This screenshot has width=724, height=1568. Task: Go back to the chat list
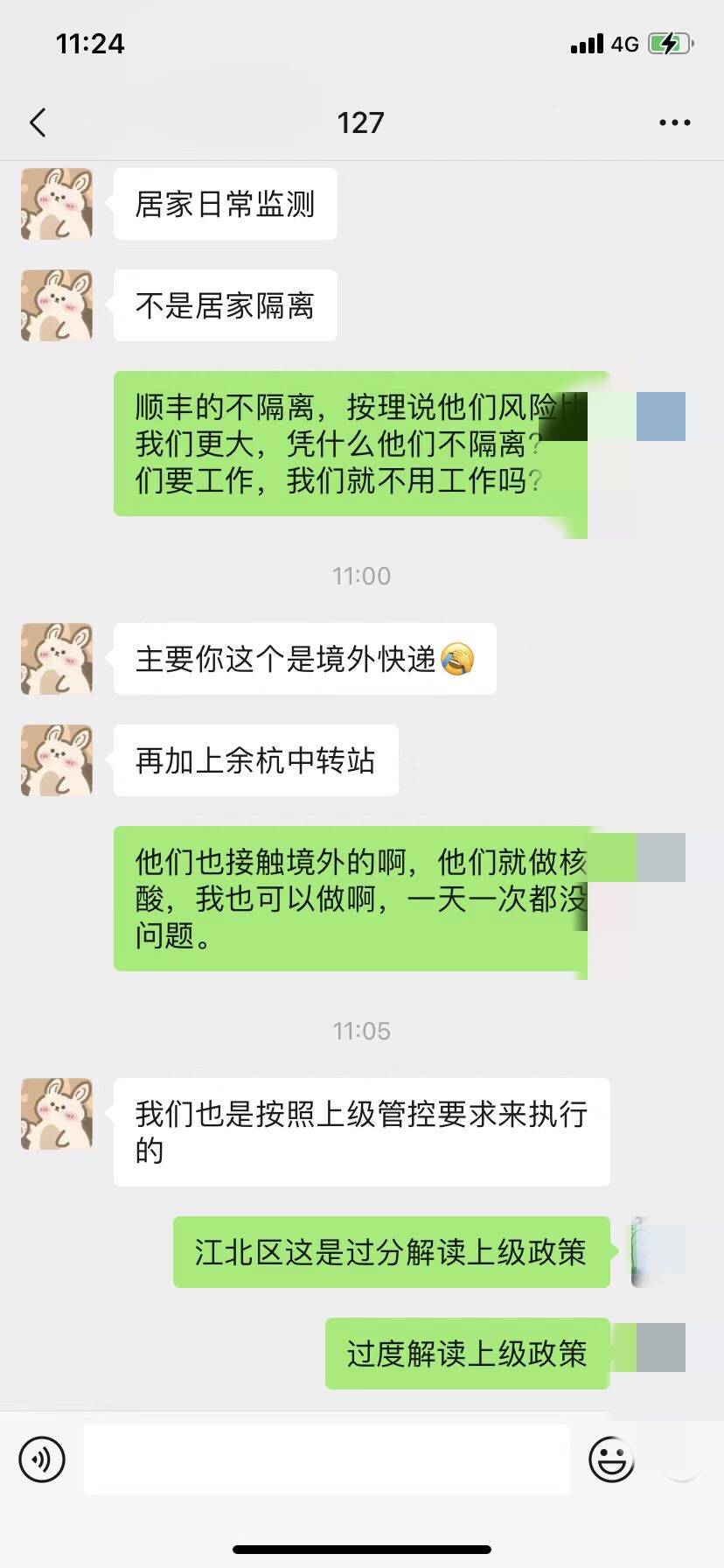(x=38, y=122)
